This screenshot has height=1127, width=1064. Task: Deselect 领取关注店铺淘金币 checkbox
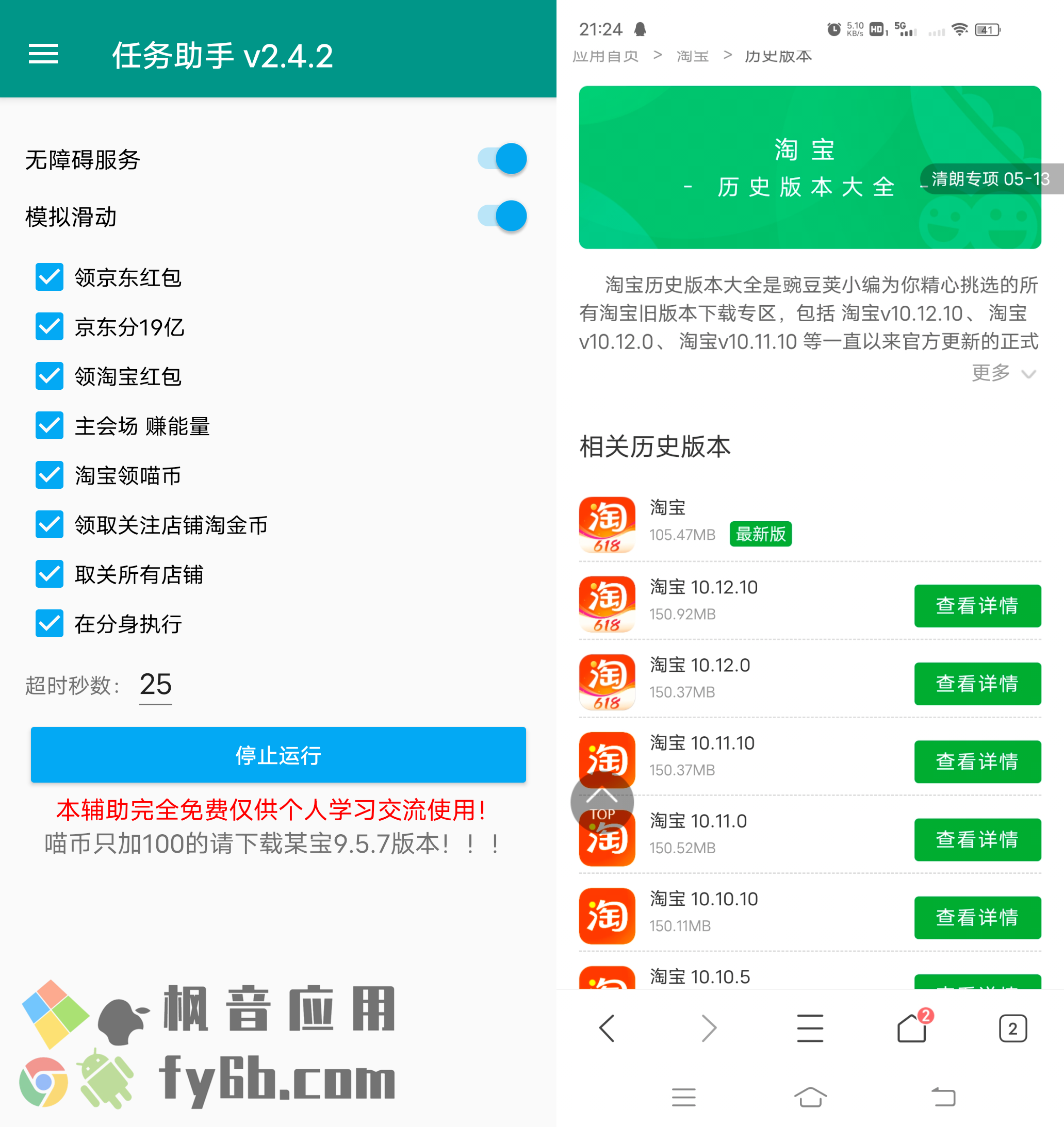(50, 525)
